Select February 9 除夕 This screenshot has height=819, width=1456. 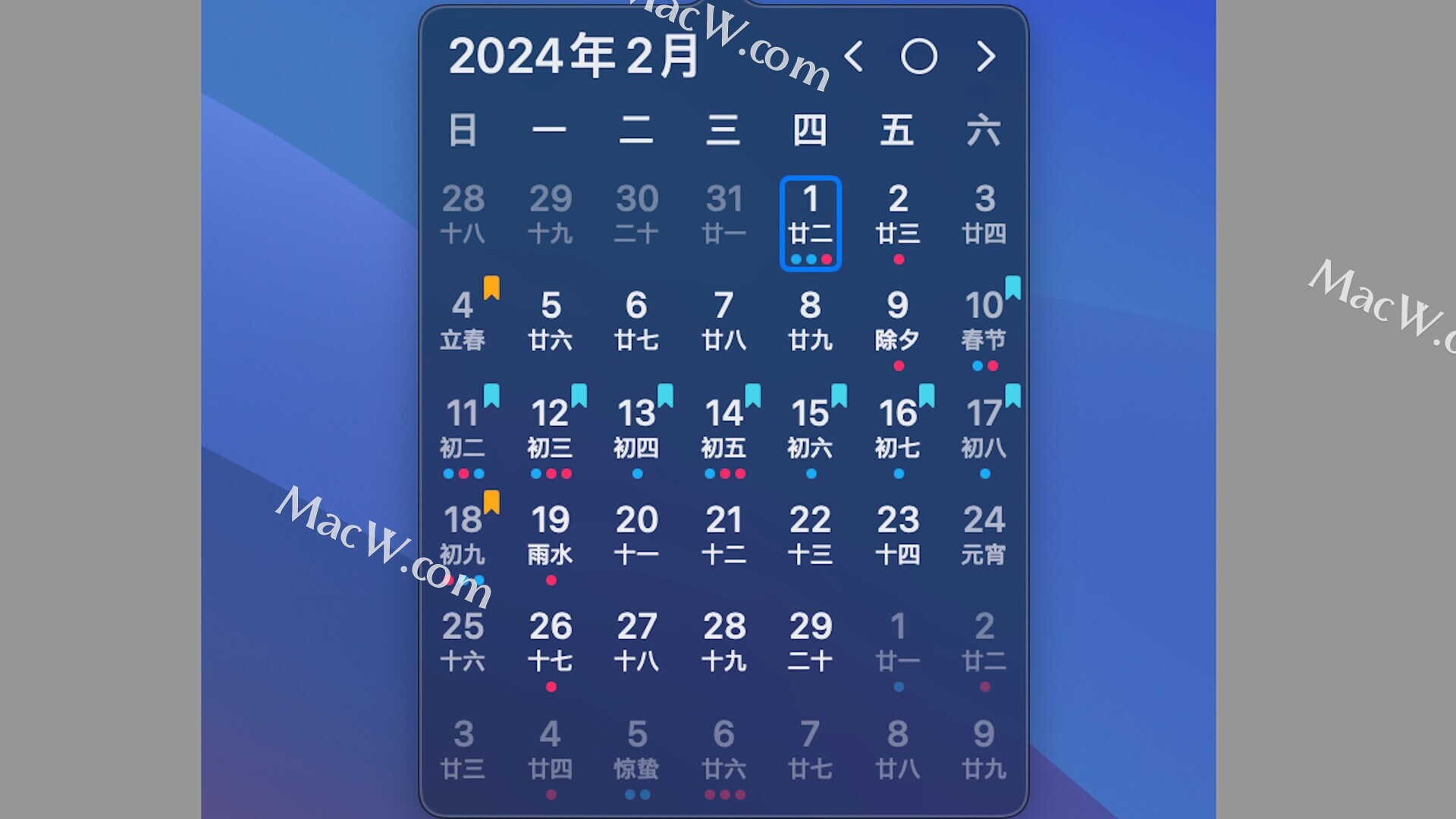coord(898,322)
